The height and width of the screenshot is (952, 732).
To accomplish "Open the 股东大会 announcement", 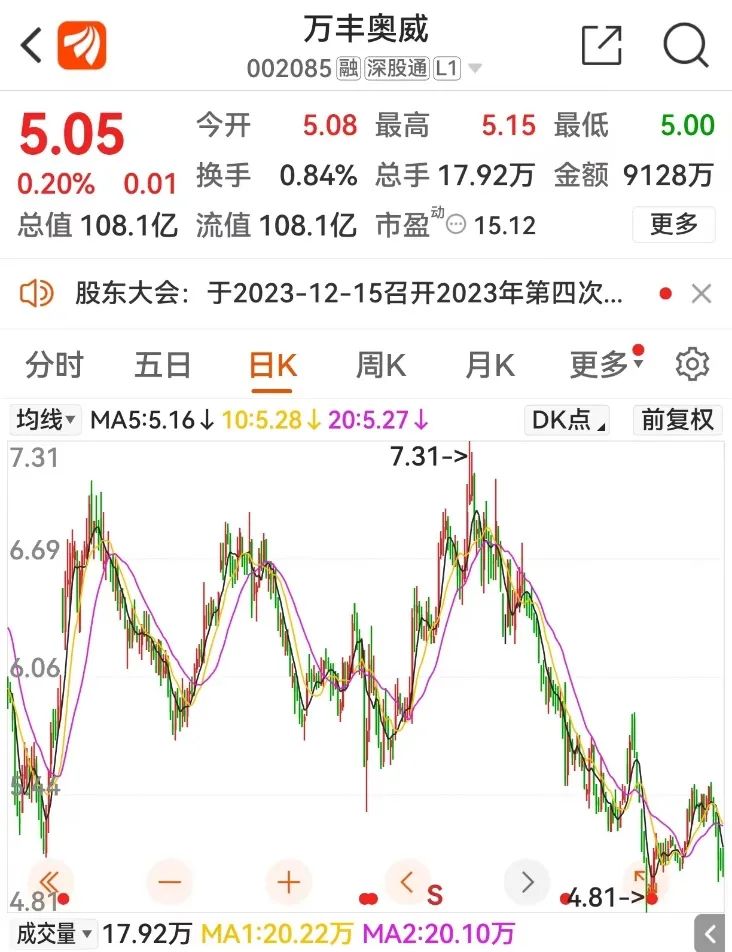I will point(350,294).
